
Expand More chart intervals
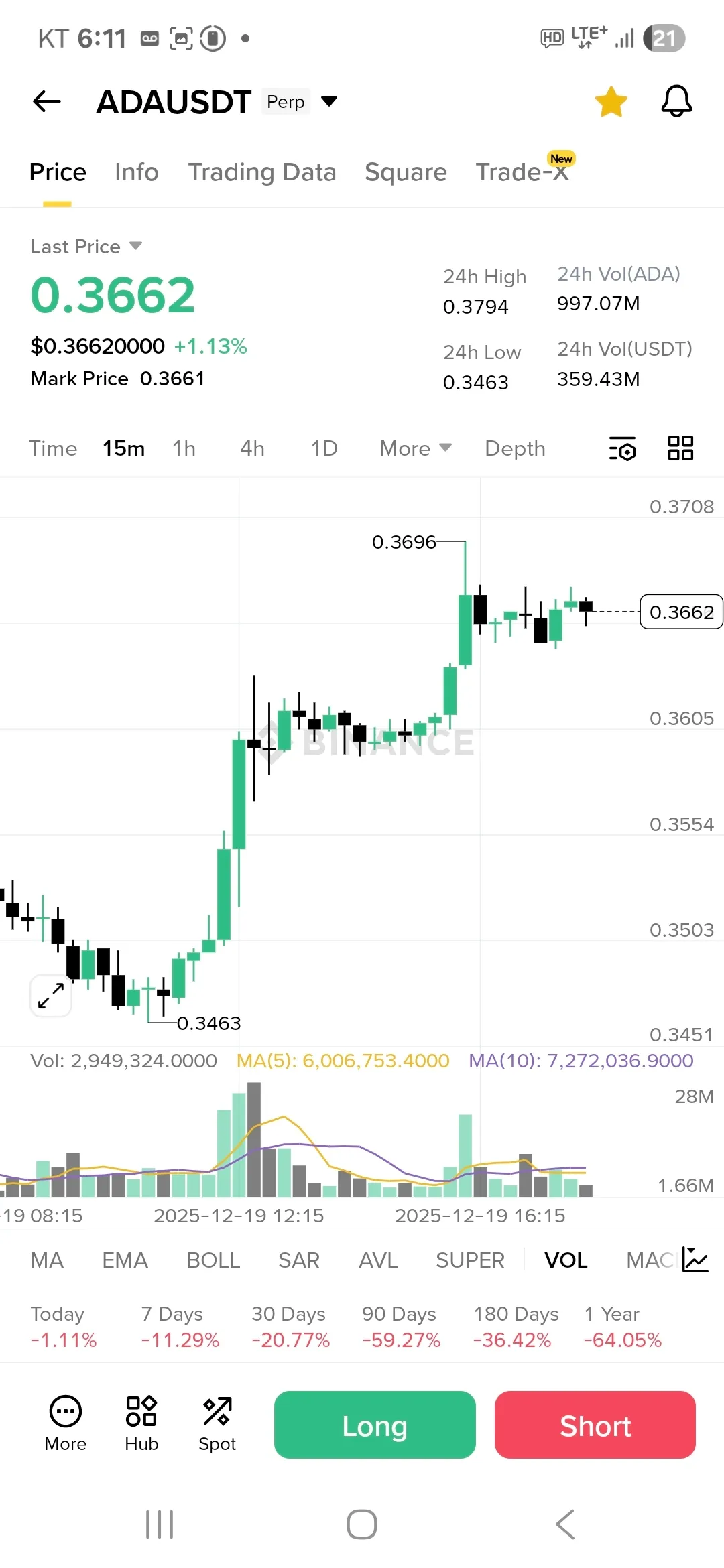click(x=415, y=448)
